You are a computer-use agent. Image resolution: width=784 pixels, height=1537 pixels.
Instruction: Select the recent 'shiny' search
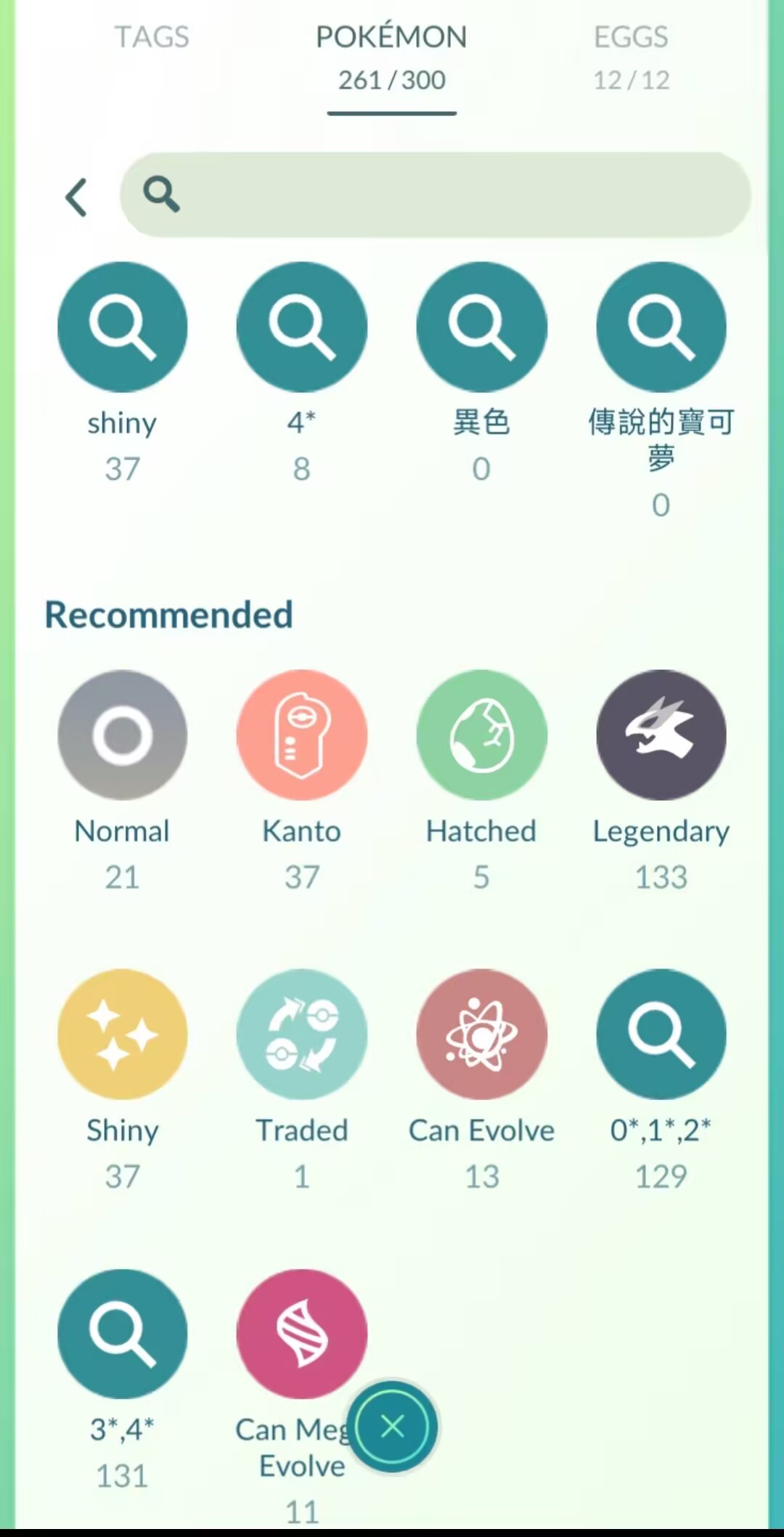click(x=122, y=327)
